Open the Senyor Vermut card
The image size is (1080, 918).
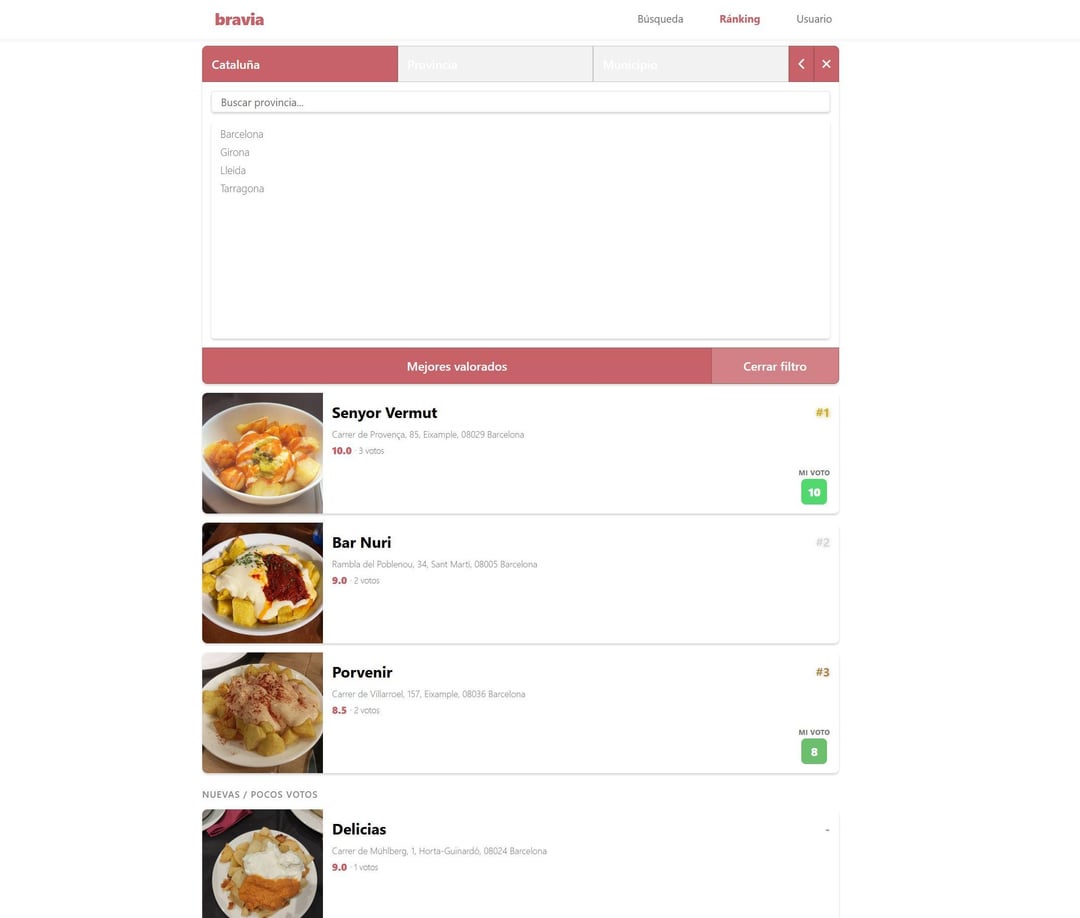point(384,413)
